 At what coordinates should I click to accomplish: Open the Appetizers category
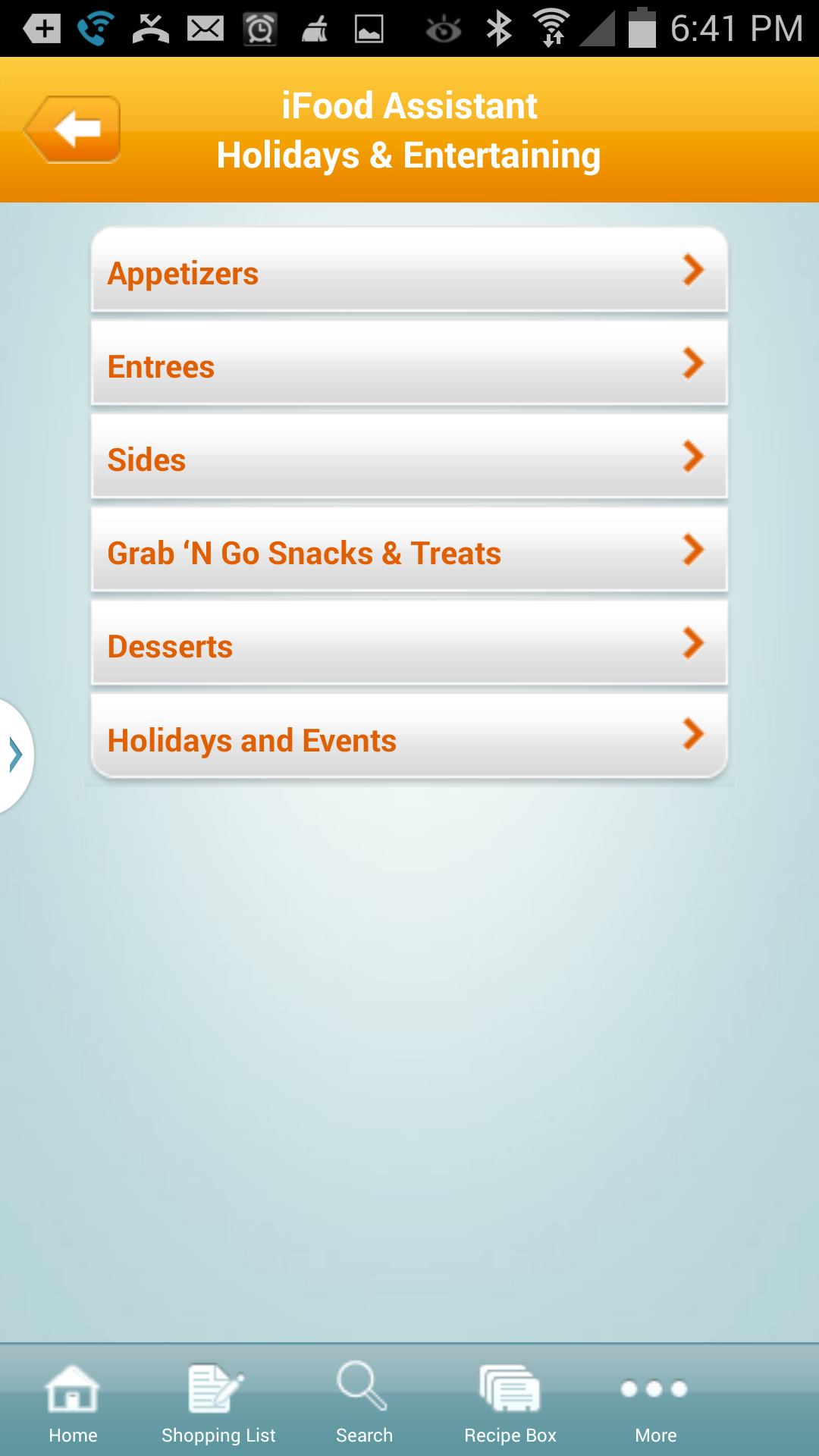coord(409,271)
